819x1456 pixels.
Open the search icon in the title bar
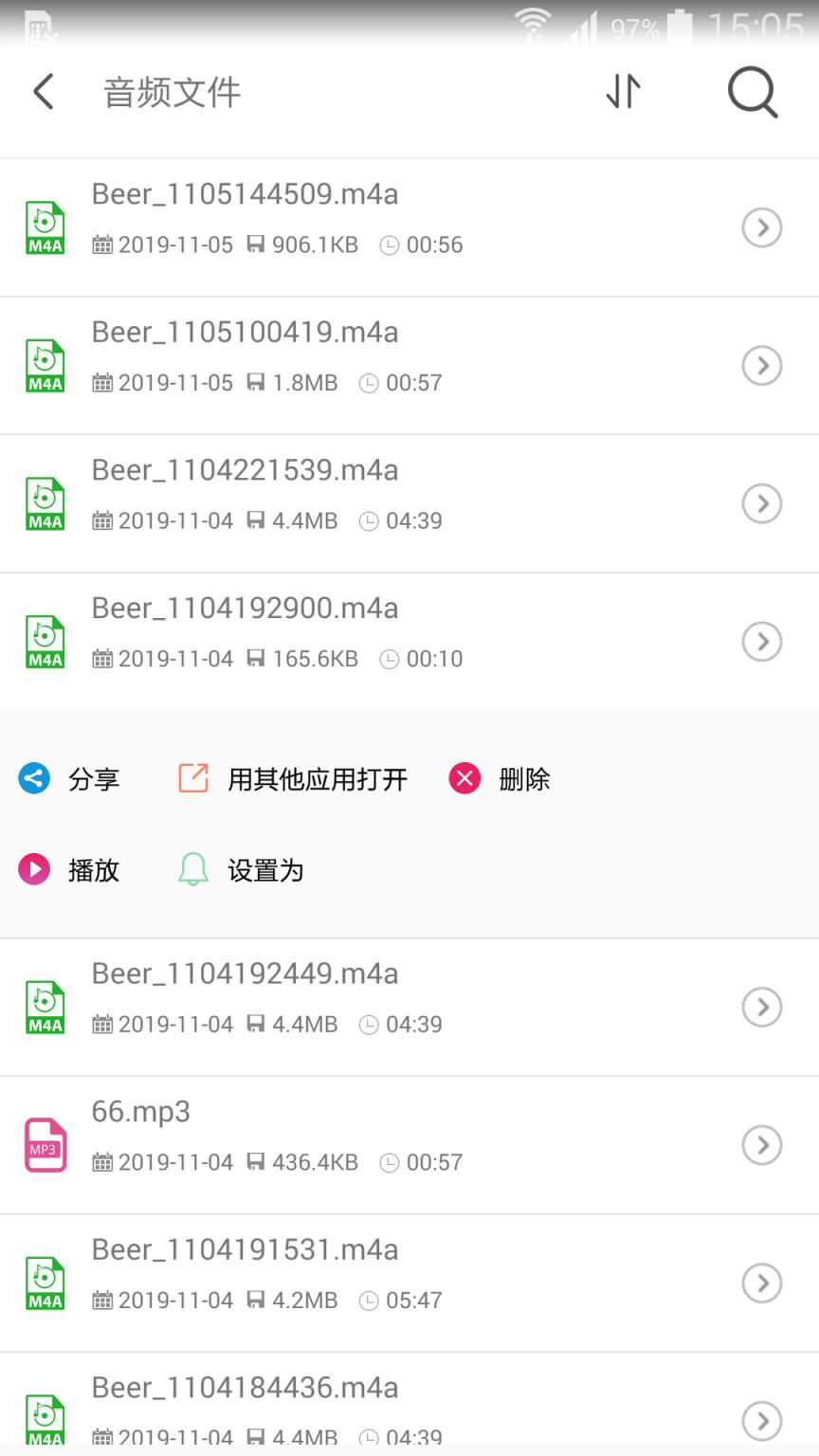point(751,91)
